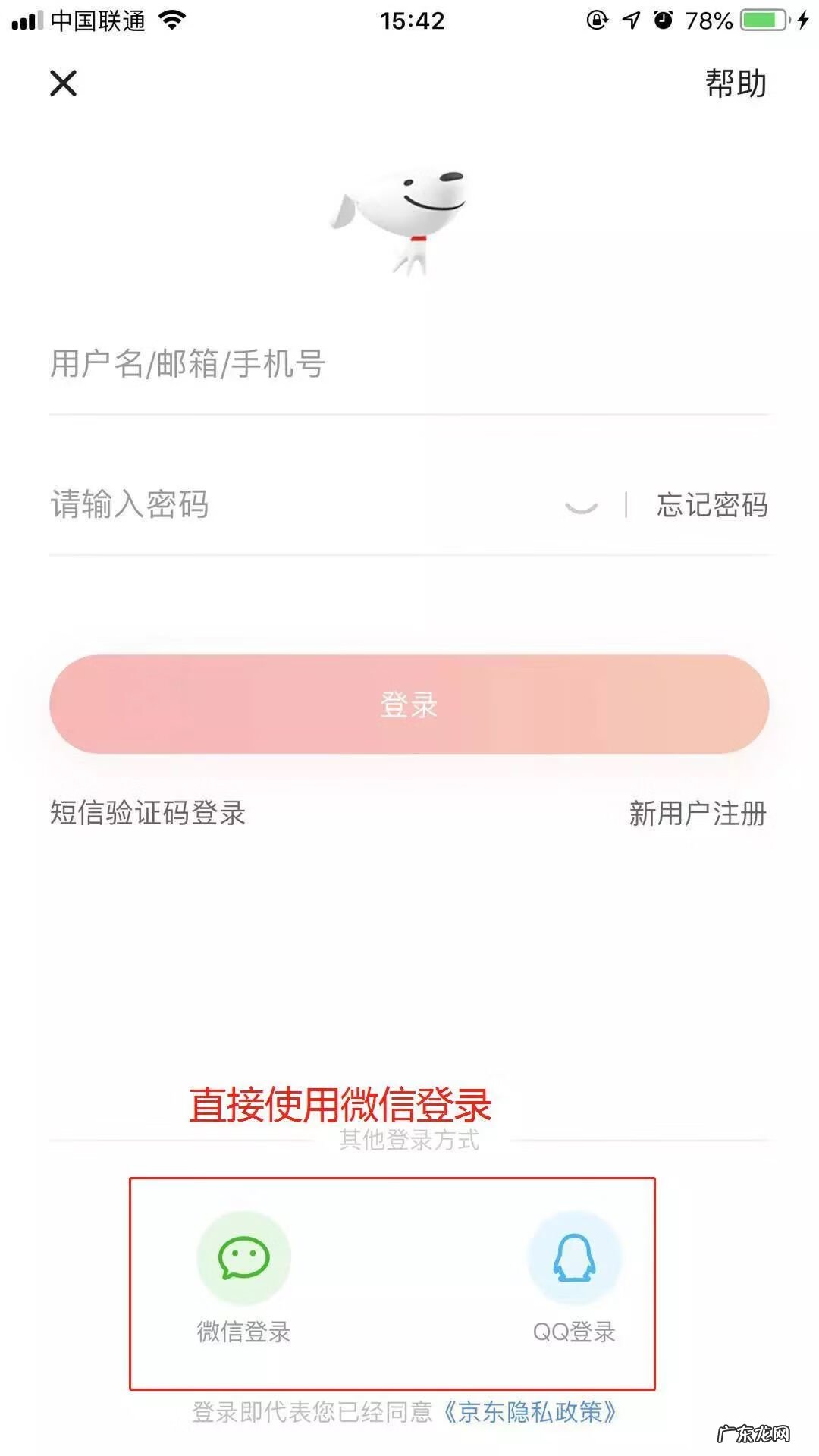The image size is (819, 1456).
Task: Tap the orientation lock status icon
Action: click(x=596, y=20)
